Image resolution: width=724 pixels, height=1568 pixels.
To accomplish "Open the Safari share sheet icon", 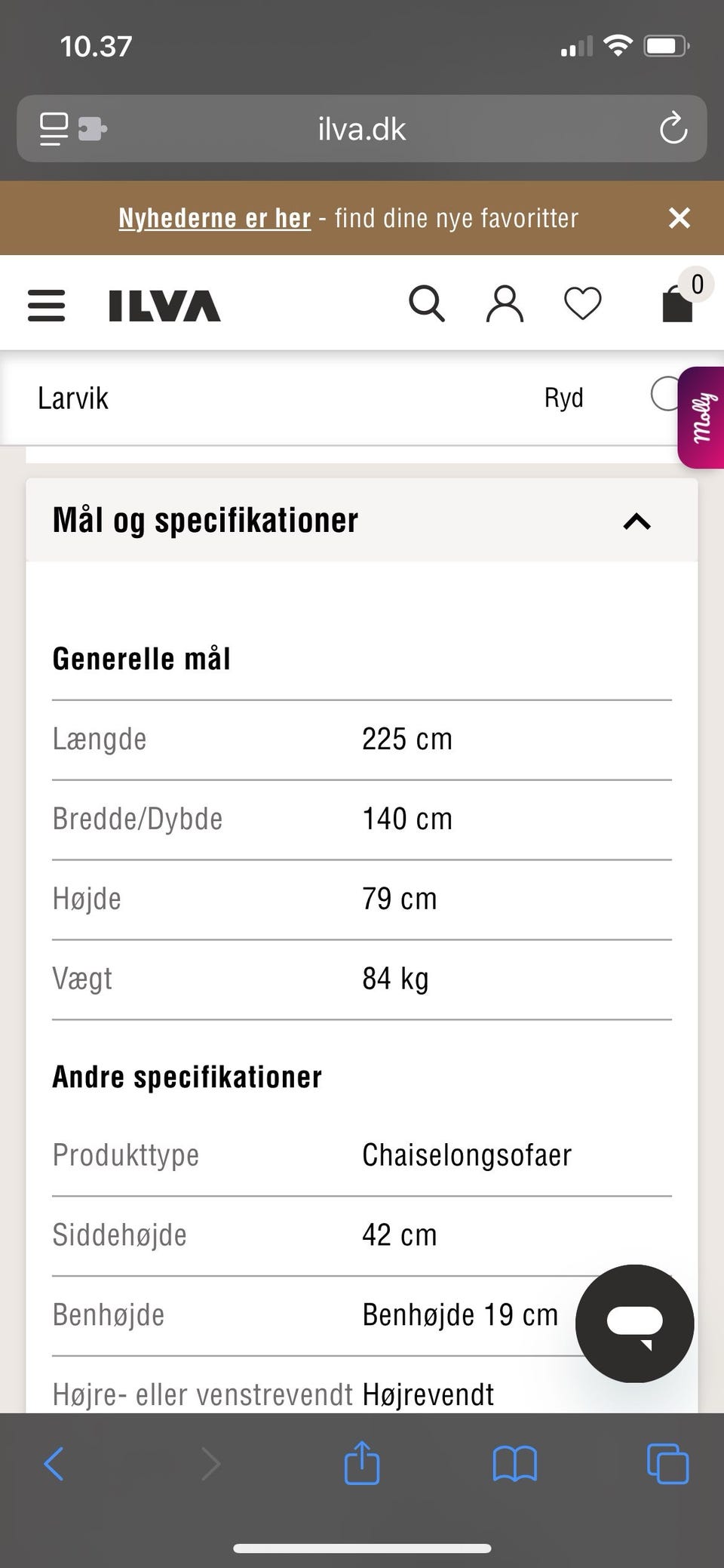I will (361, 1462).
